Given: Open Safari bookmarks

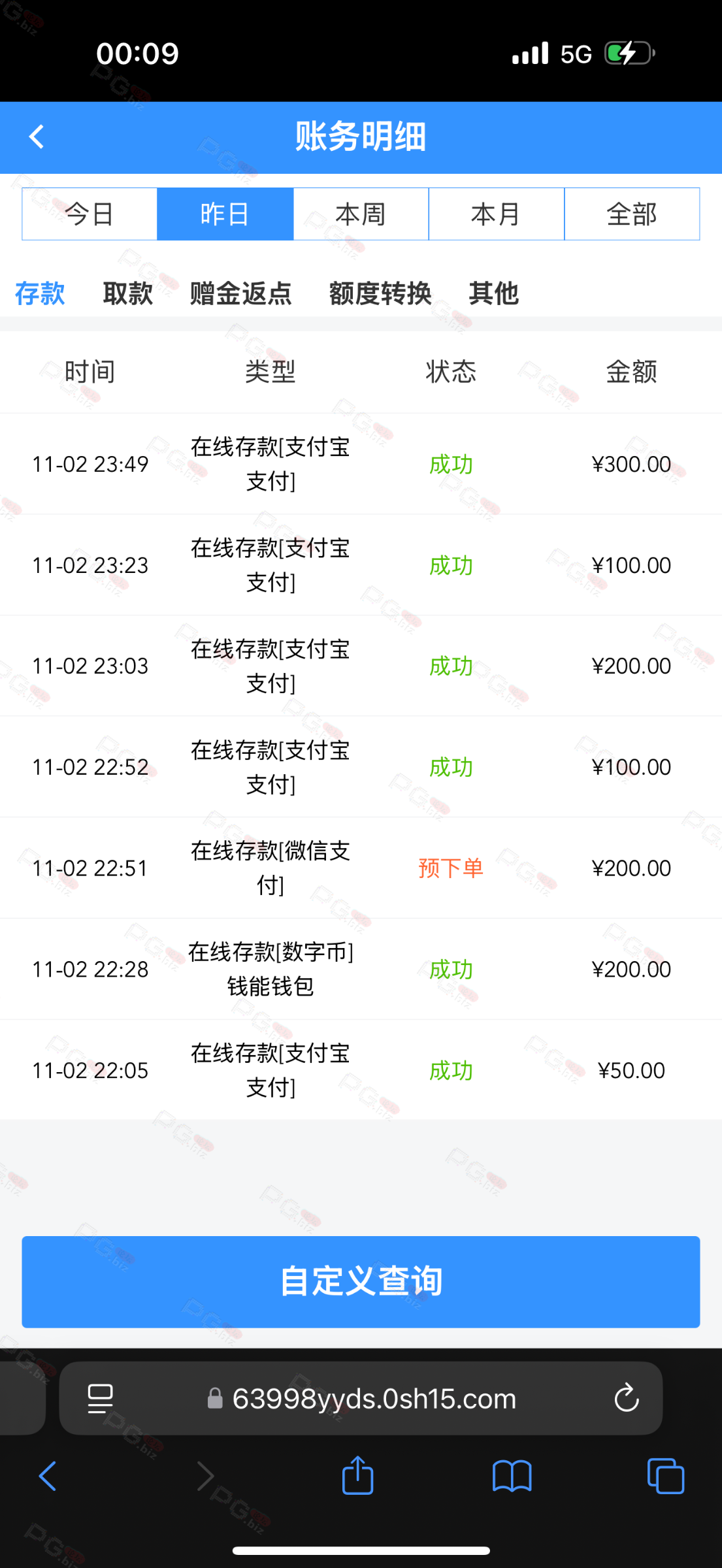Looking at the screenshot, I should coord(512,1476).
